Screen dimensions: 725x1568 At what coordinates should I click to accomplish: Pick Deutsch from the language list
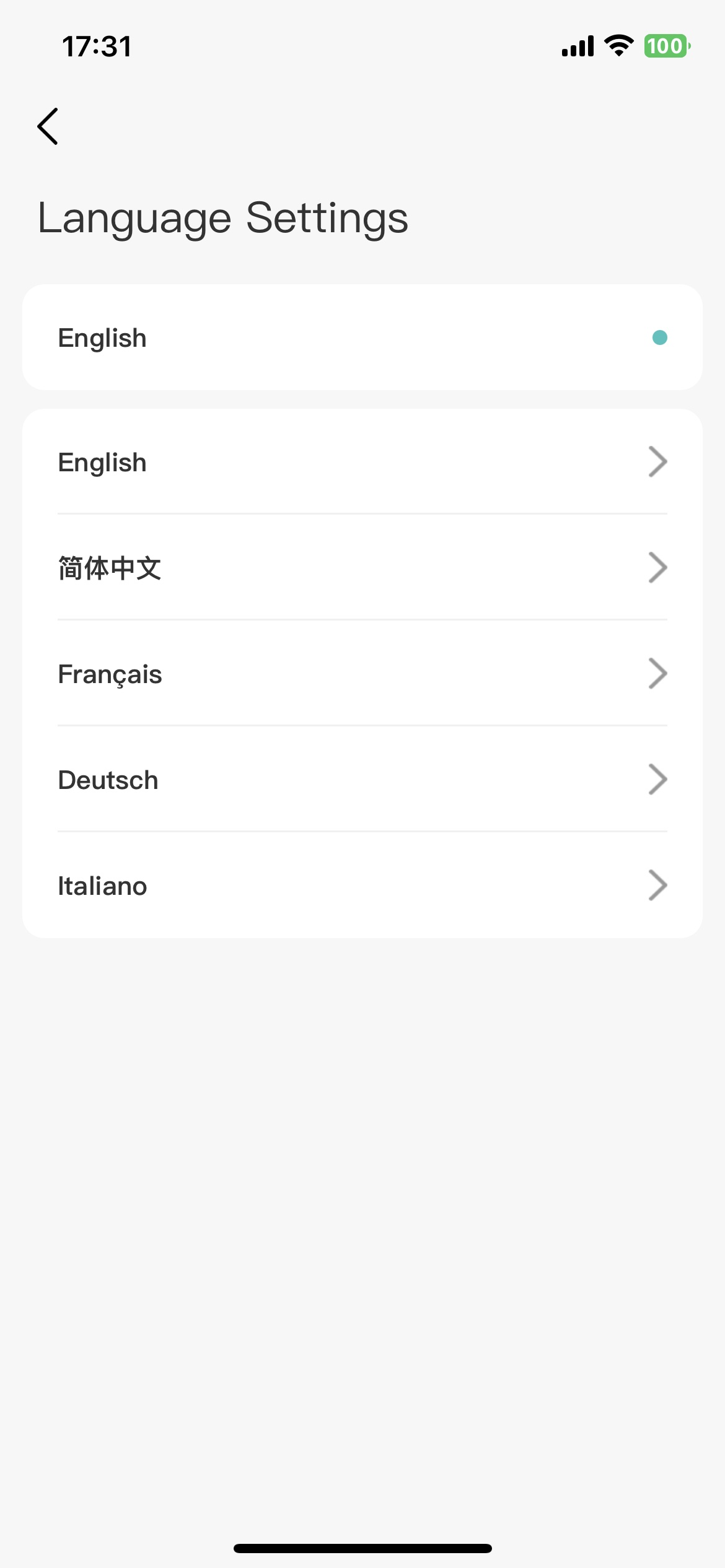click(x=362, y=780)
